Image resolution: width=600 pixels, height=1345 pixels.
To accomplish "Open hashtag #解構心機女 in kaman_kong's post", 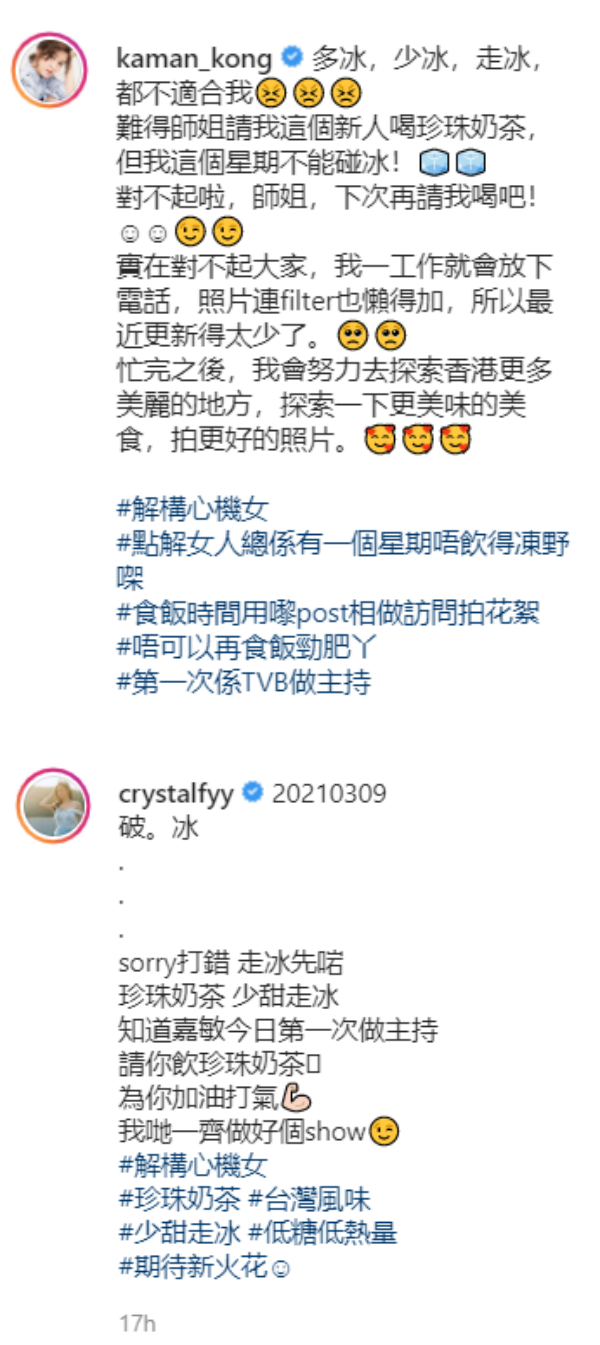I will pyautogui.click(x=192, y=509).
